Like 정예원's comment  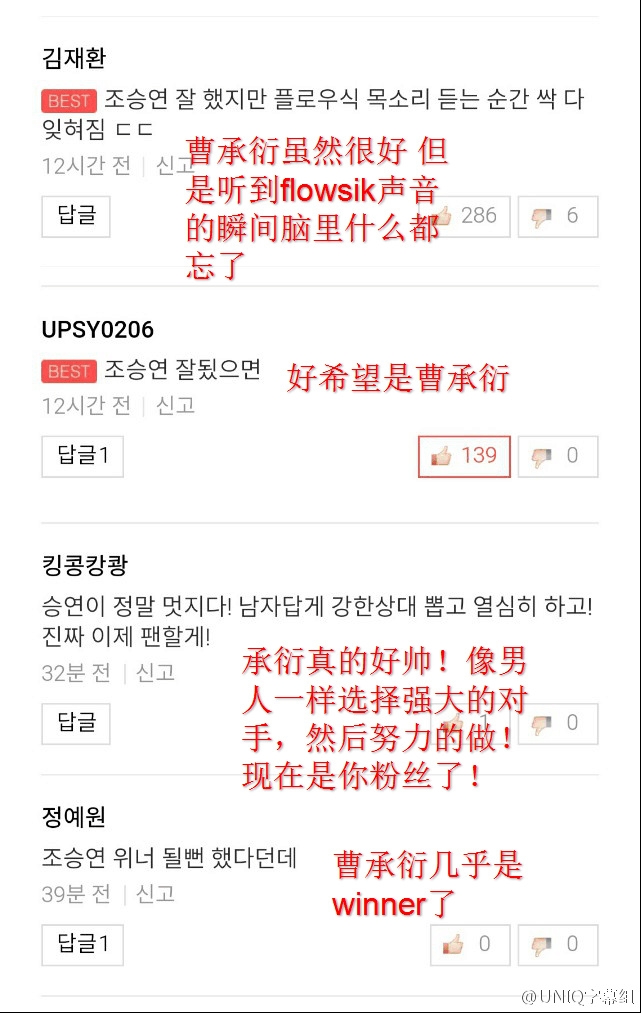click(x=470, y=944)
